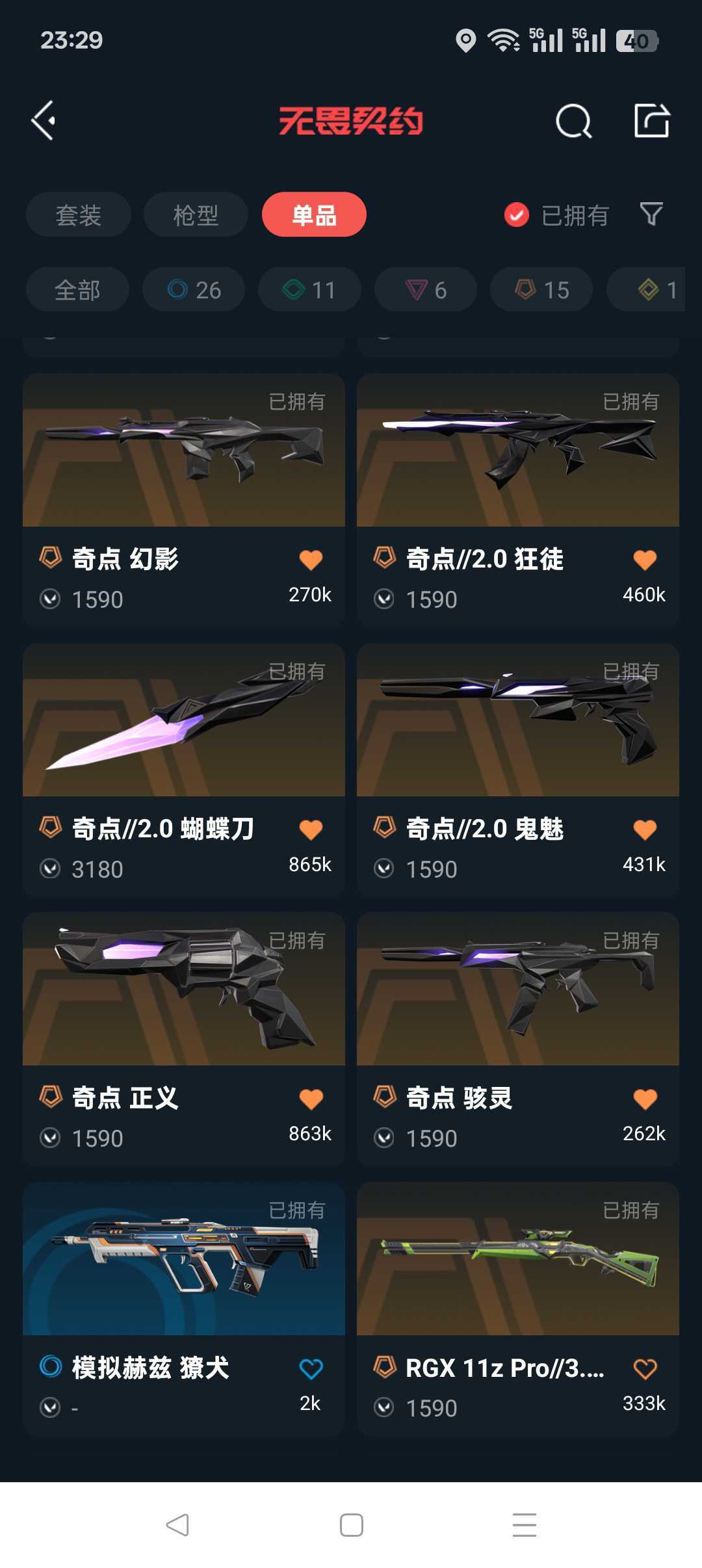
Task: Open the 奇点 正义 skin card
Action: click(184, 1039)
